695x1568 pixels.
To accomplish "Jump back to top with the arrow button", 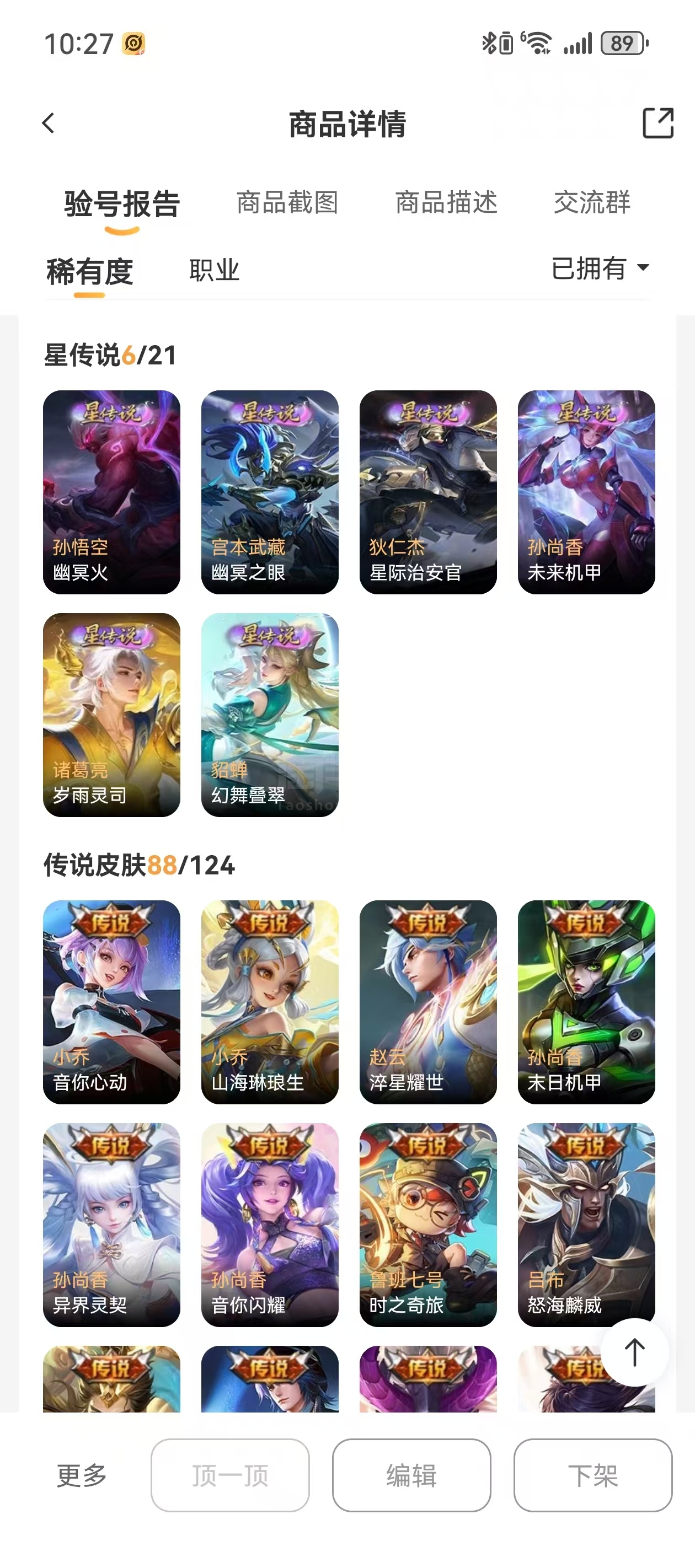I will pos(635,1352).
